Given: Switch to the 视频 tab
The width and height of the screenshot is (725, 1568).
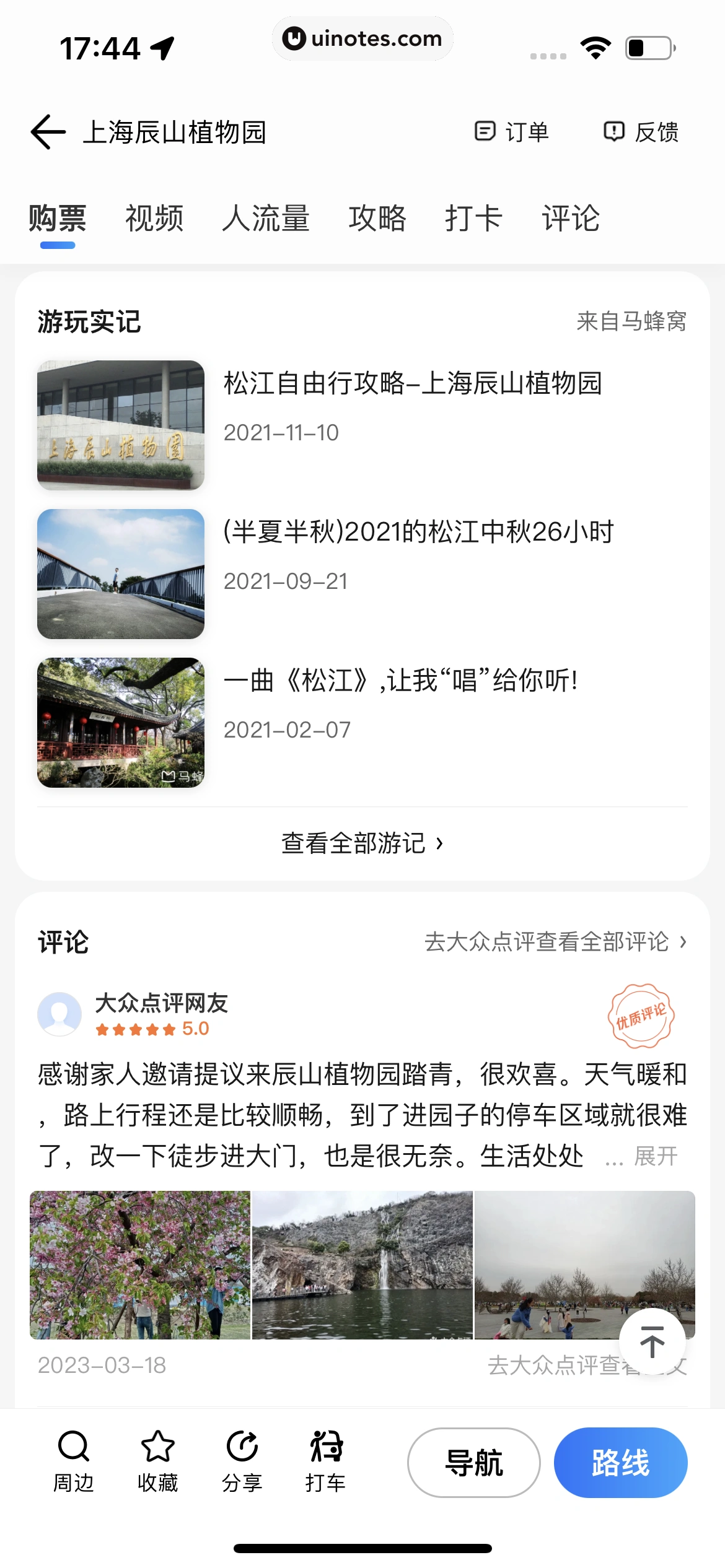Looking at the screenshot, I should point(154,219).
